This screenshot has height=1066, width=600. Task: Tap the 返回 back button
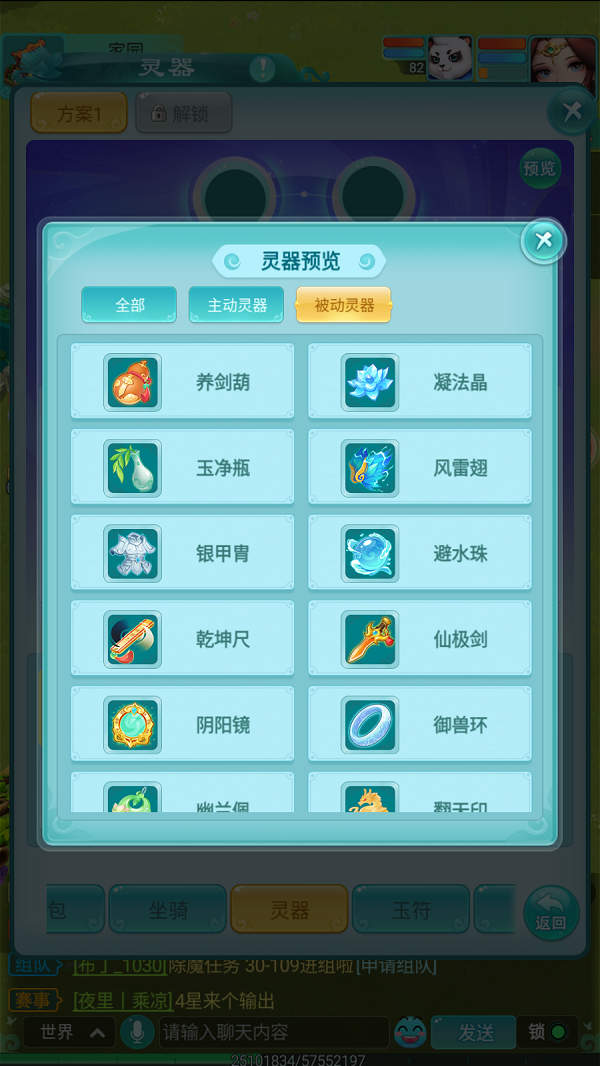click(550, 912)
